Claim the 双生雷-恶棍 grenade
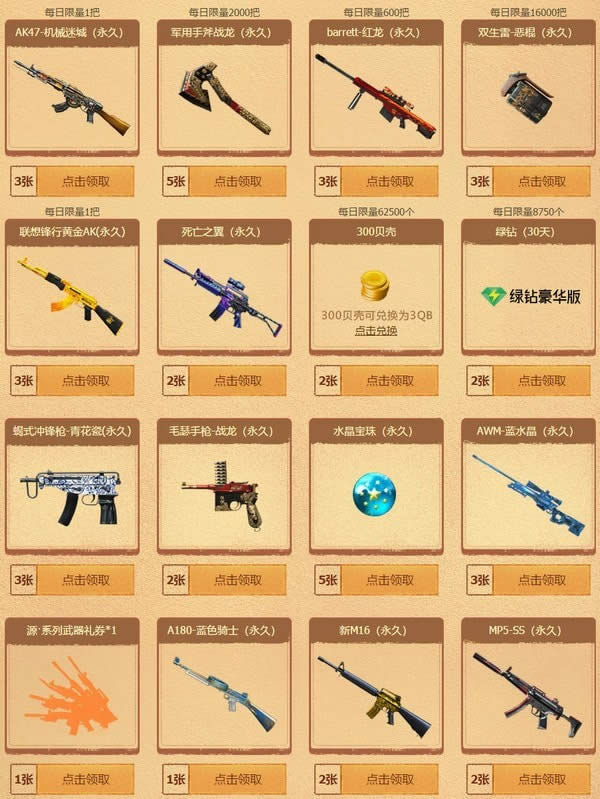600x799 pixels. tap(541, 181)
